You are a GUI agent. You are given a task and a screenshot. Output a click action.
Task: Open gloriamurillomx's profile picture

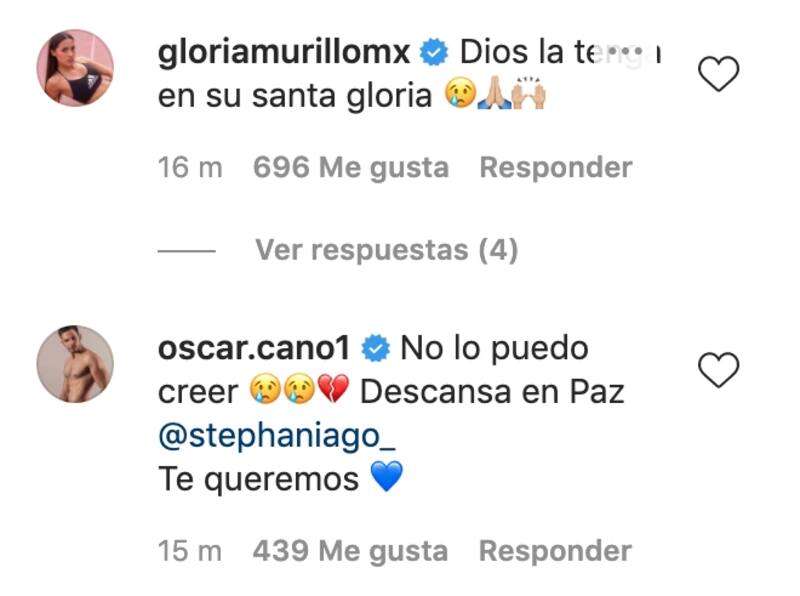click(x=75, y=68)
